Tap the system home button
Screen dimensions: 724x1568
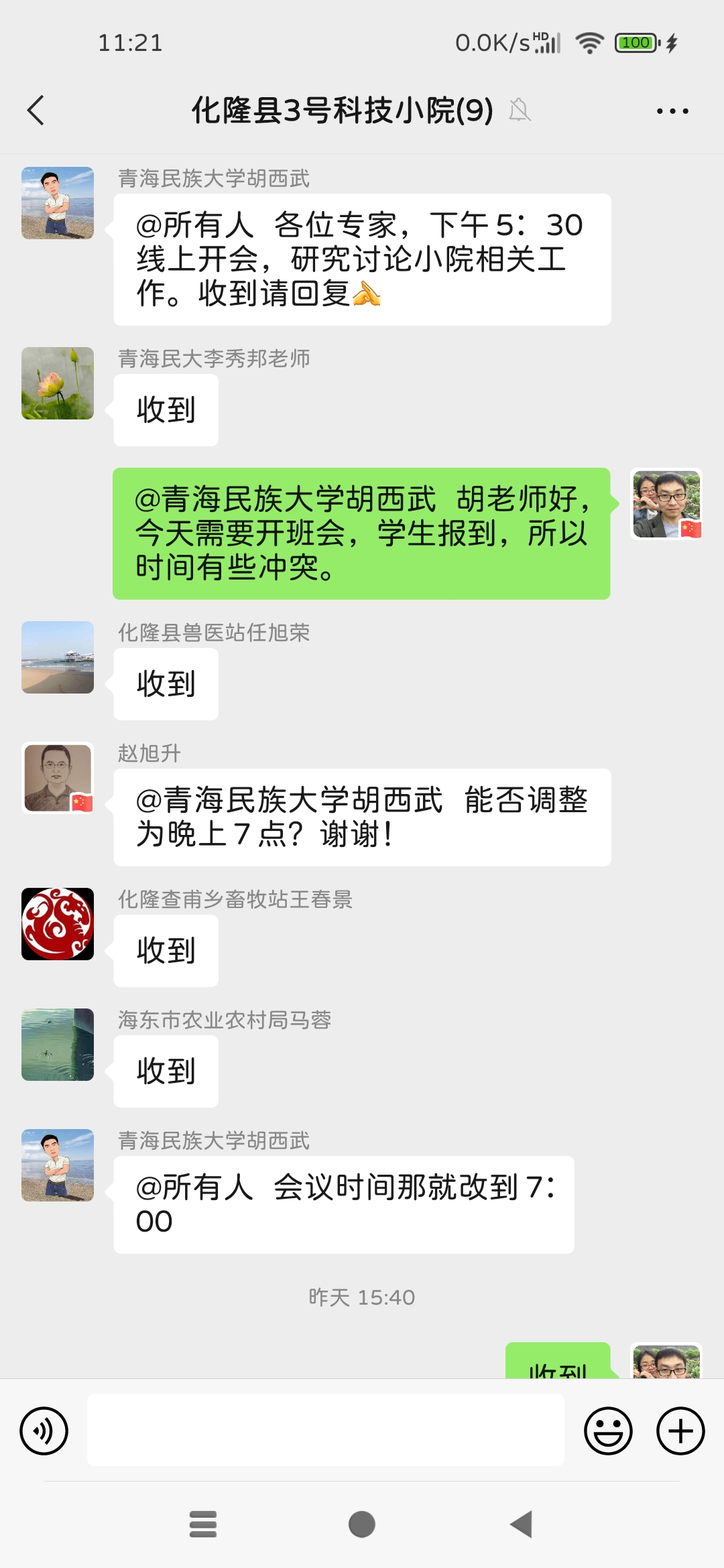click(x=362, y=1524)
